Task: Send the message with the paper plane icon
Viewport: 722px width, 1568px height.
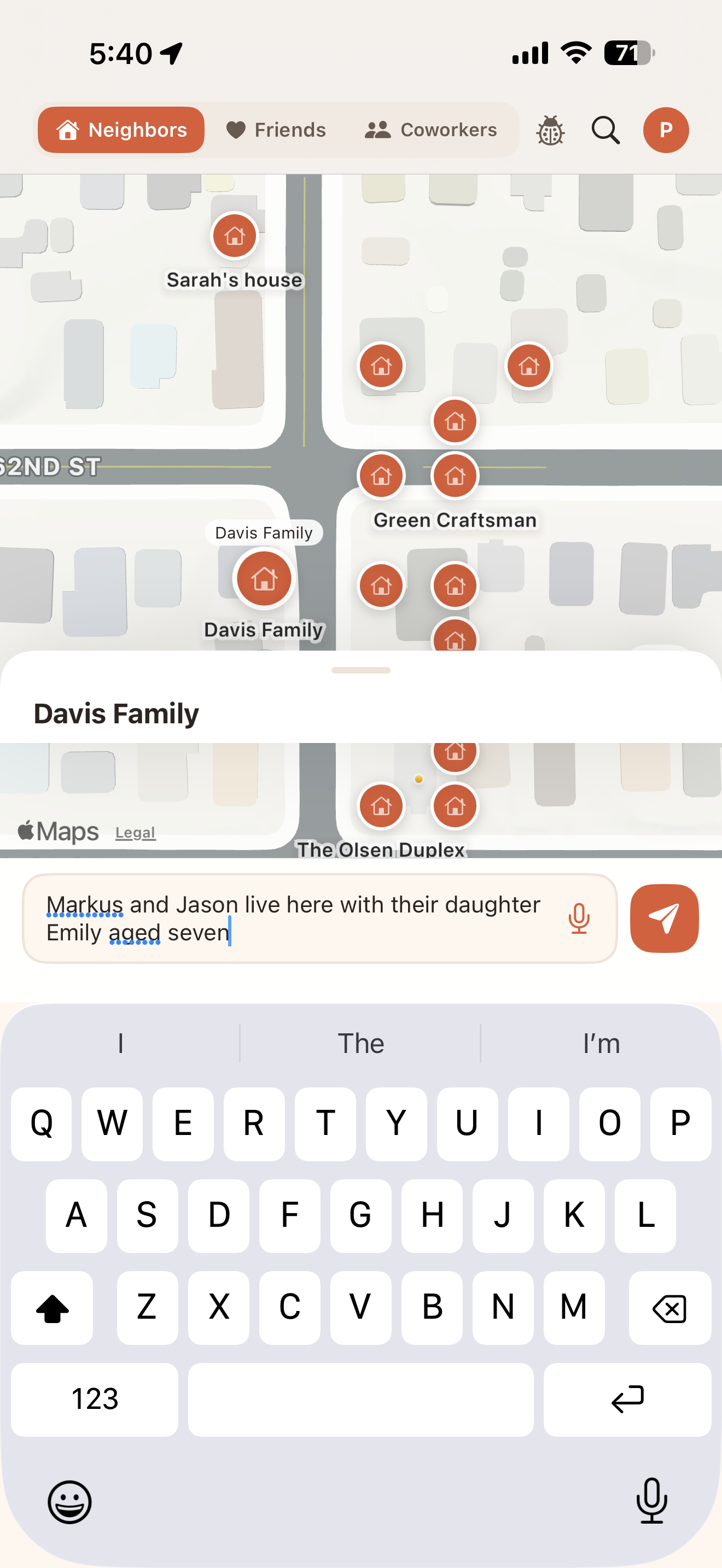Action: click(663, 918)
